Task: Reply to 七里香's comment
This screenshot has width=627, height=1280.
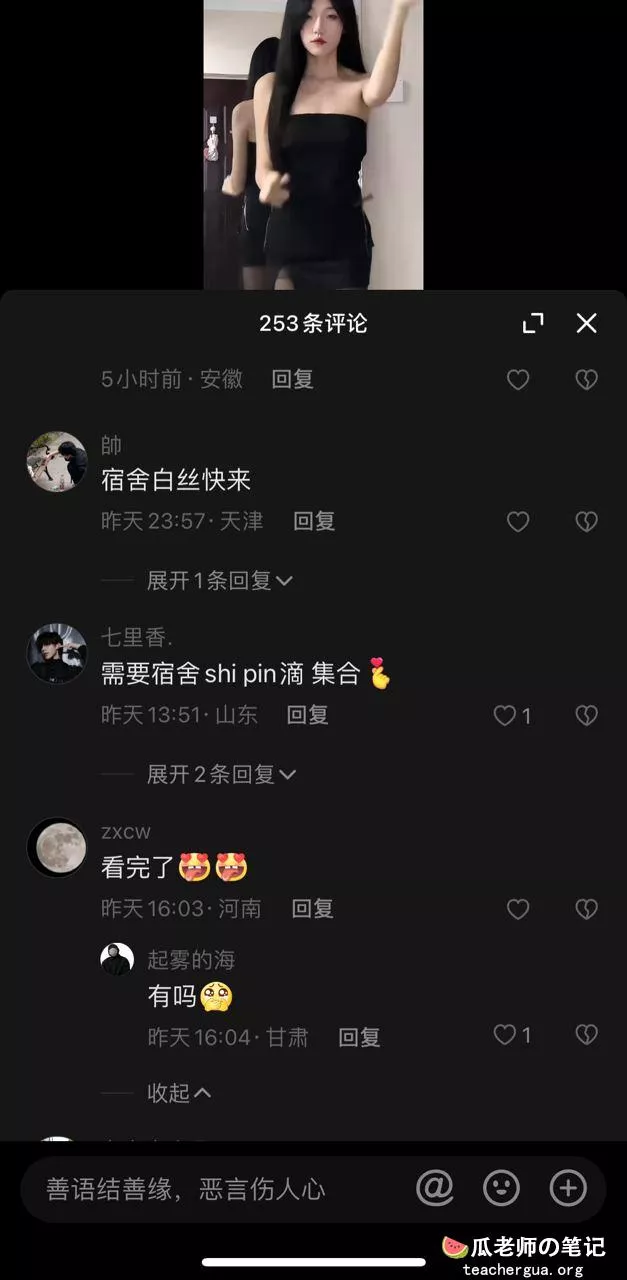Action: pos(307,715)
